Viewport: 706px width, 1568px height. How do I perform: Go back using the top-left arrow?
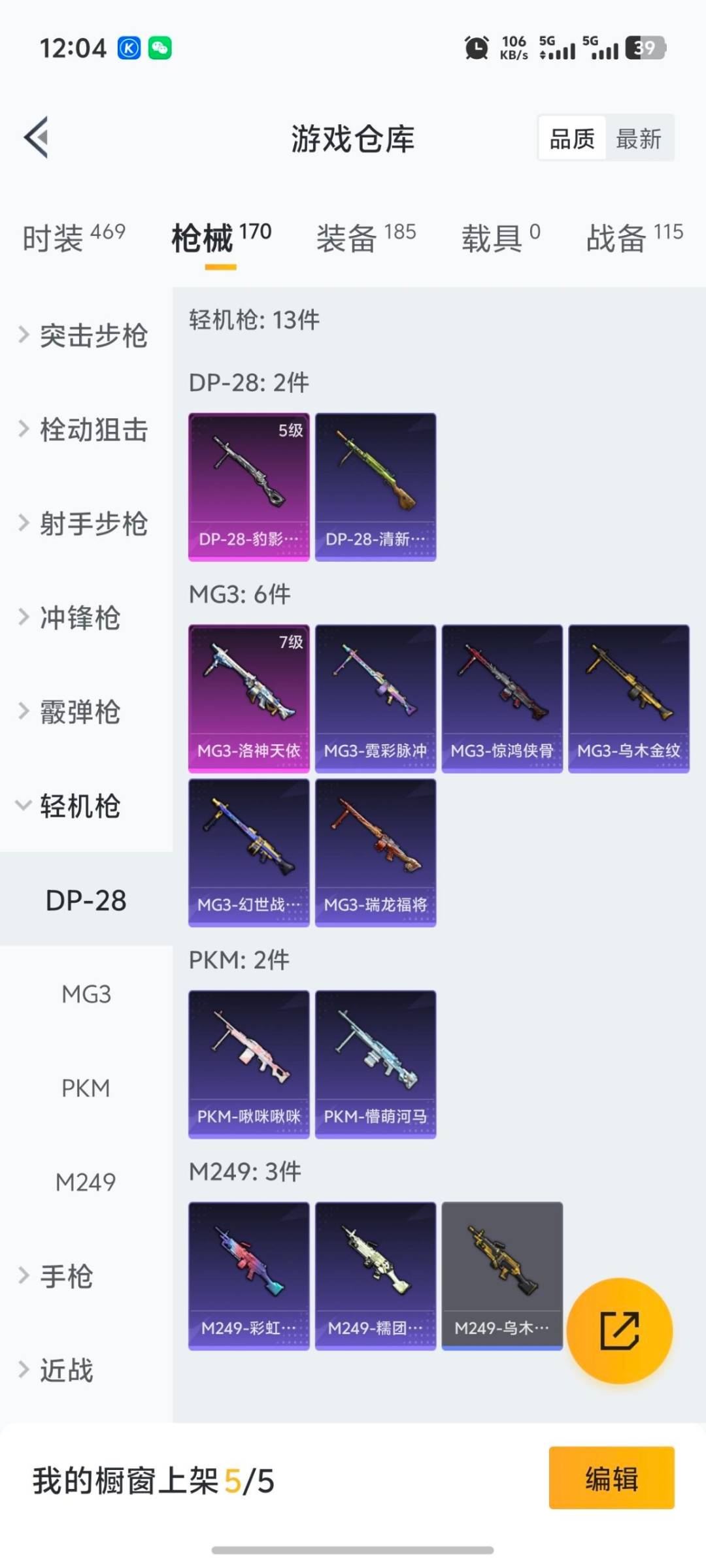coord(37,137)
